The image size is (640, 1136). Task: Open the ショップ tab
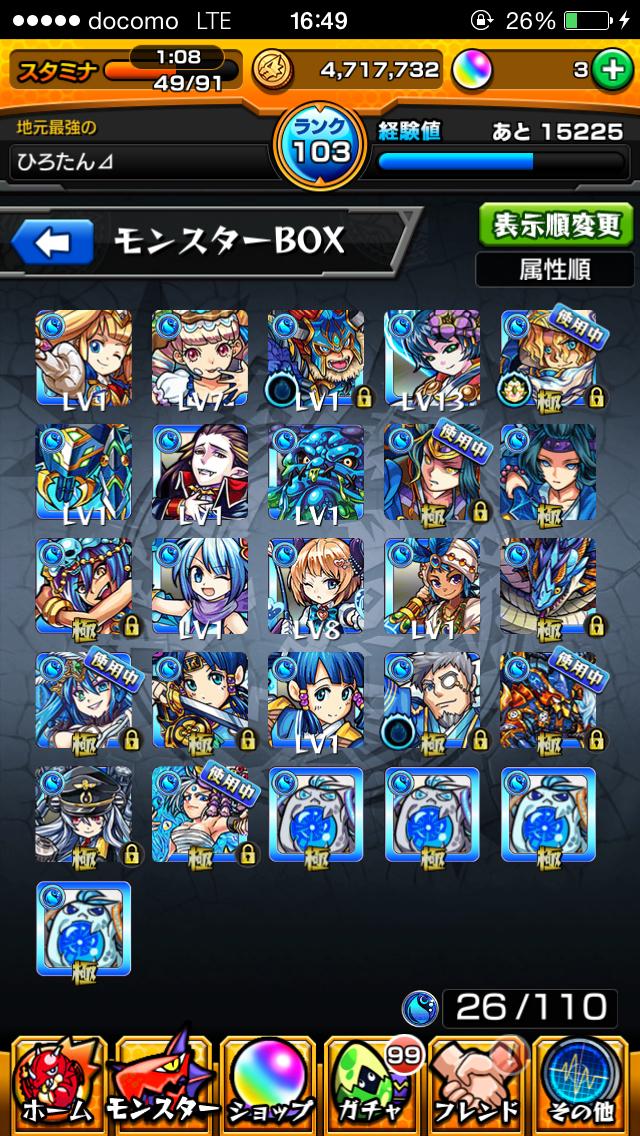tap(267, 1083)
